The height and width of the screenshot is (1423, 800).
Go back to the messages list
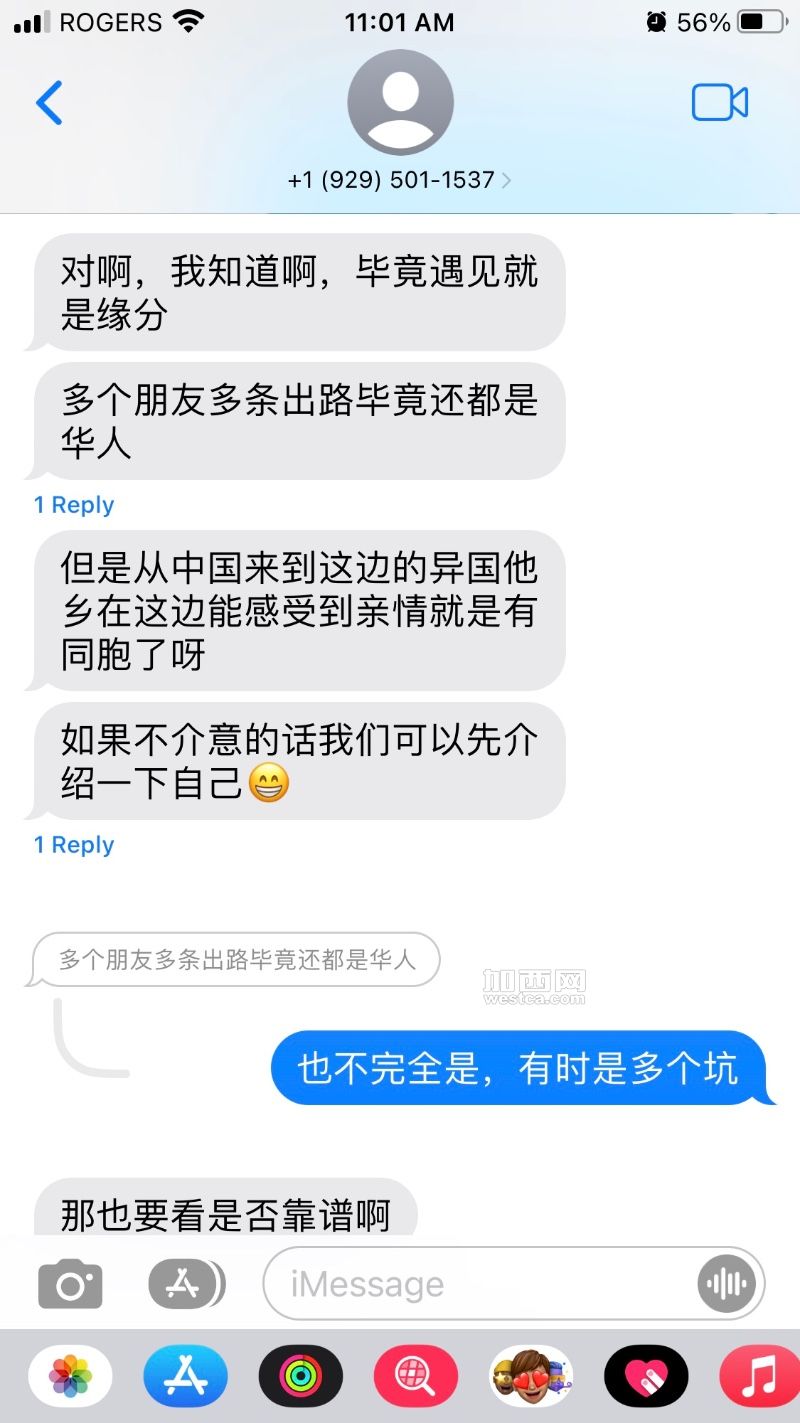49,103
